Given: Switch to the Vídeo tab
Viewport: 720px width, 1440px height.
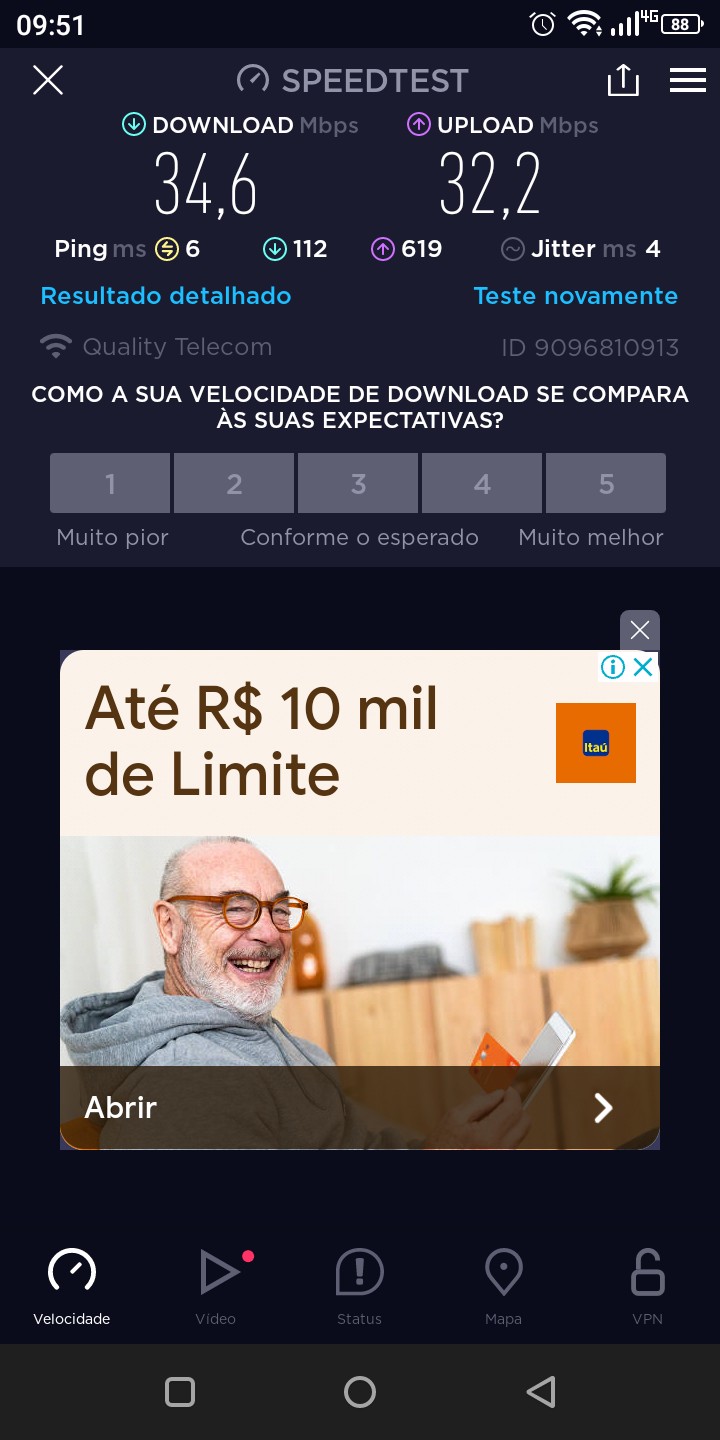Looking at the screenshot, I should pos(216,1286).
